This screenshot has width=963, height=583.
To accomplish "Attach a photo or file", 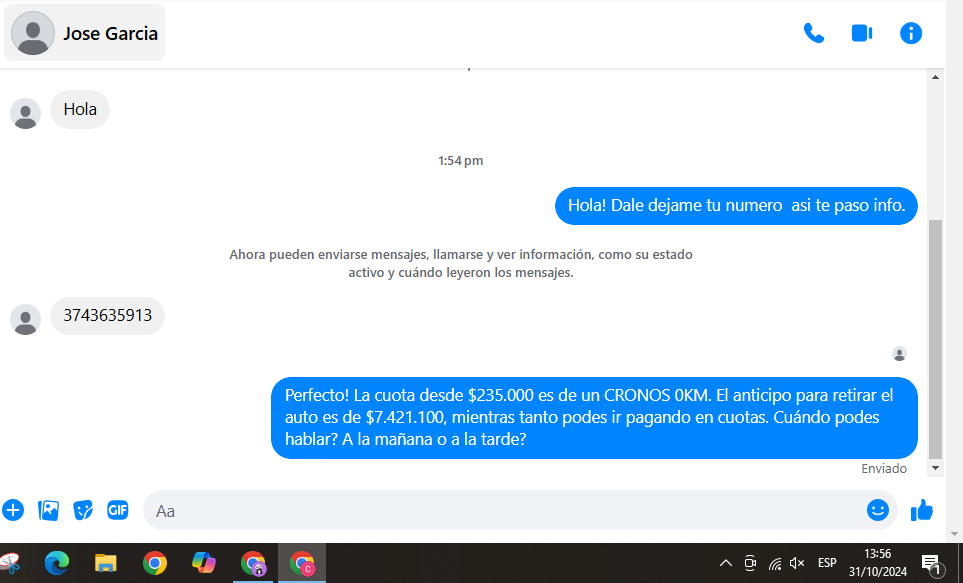I will [48, 510].
